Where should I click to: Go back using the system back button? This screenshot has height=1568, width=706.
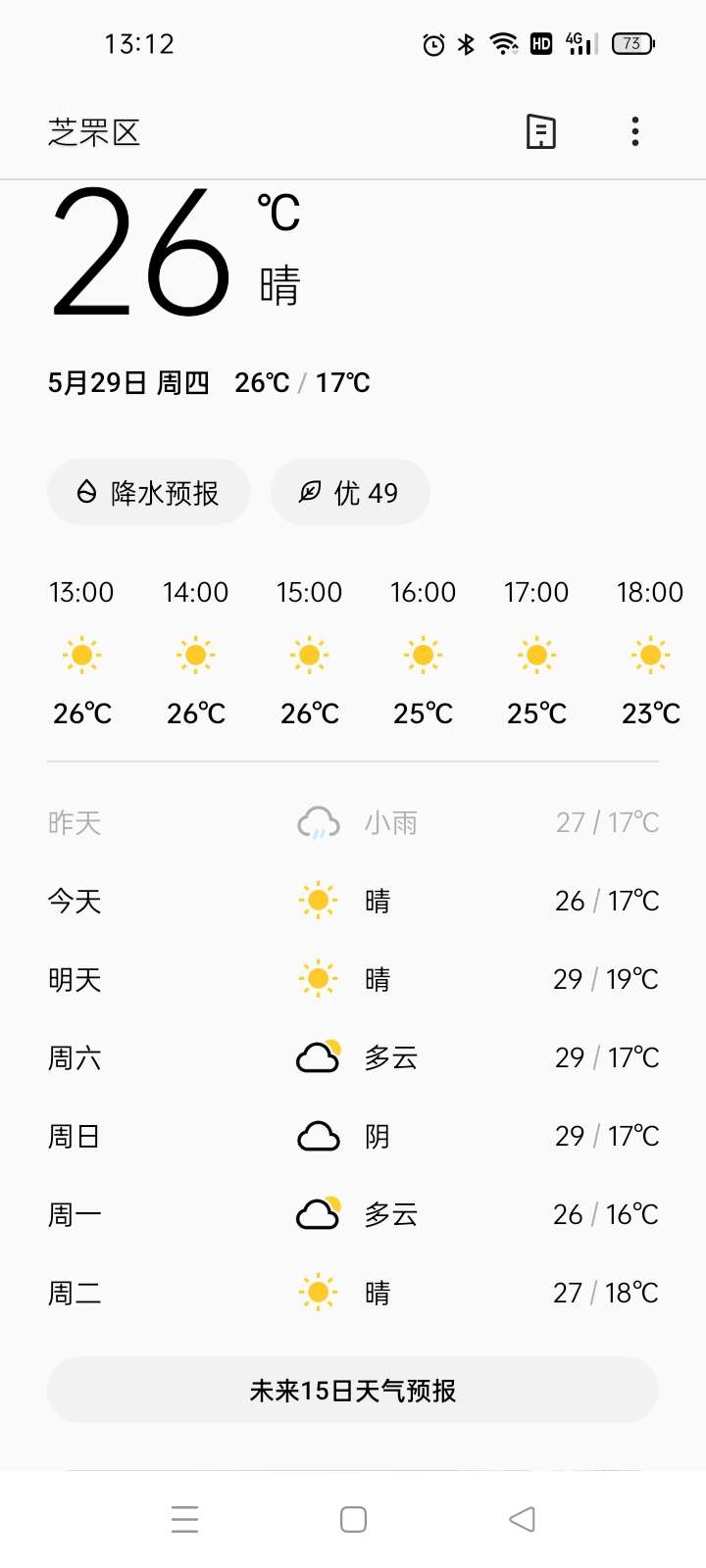[x=522, y=1519]
